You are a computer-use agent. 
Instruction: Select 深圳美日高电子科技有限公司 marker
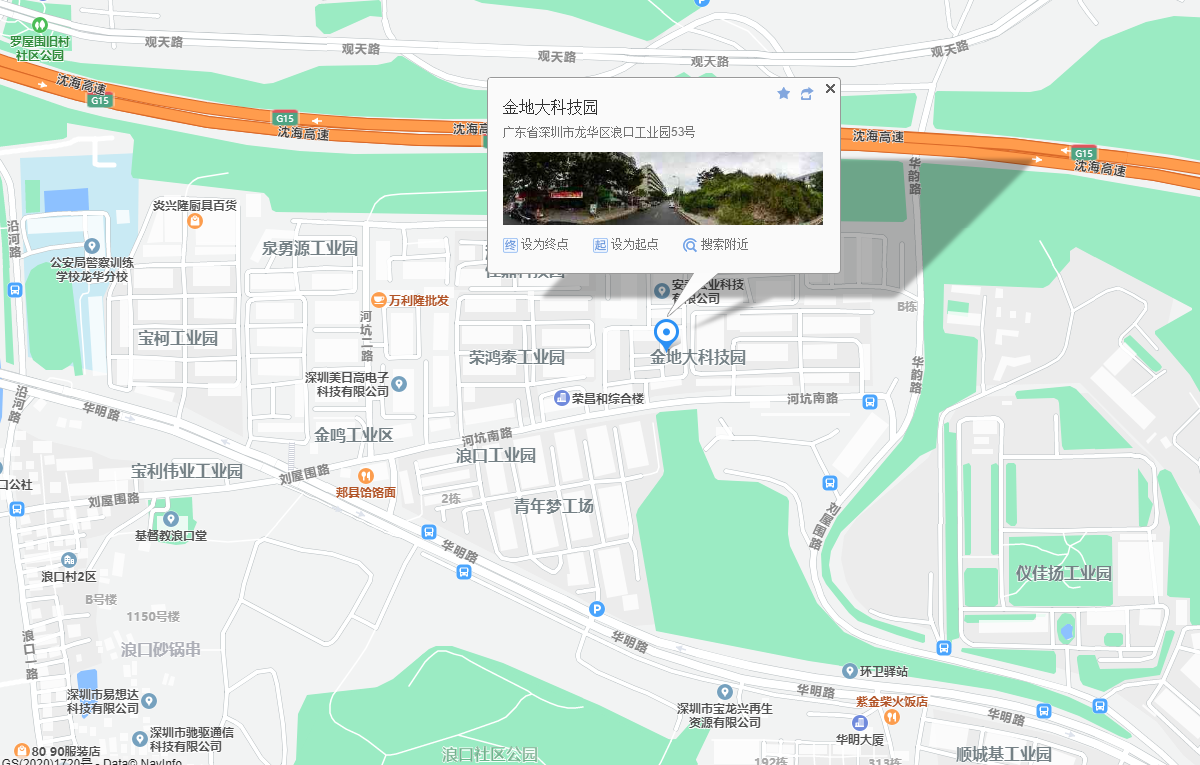(399, 384)
